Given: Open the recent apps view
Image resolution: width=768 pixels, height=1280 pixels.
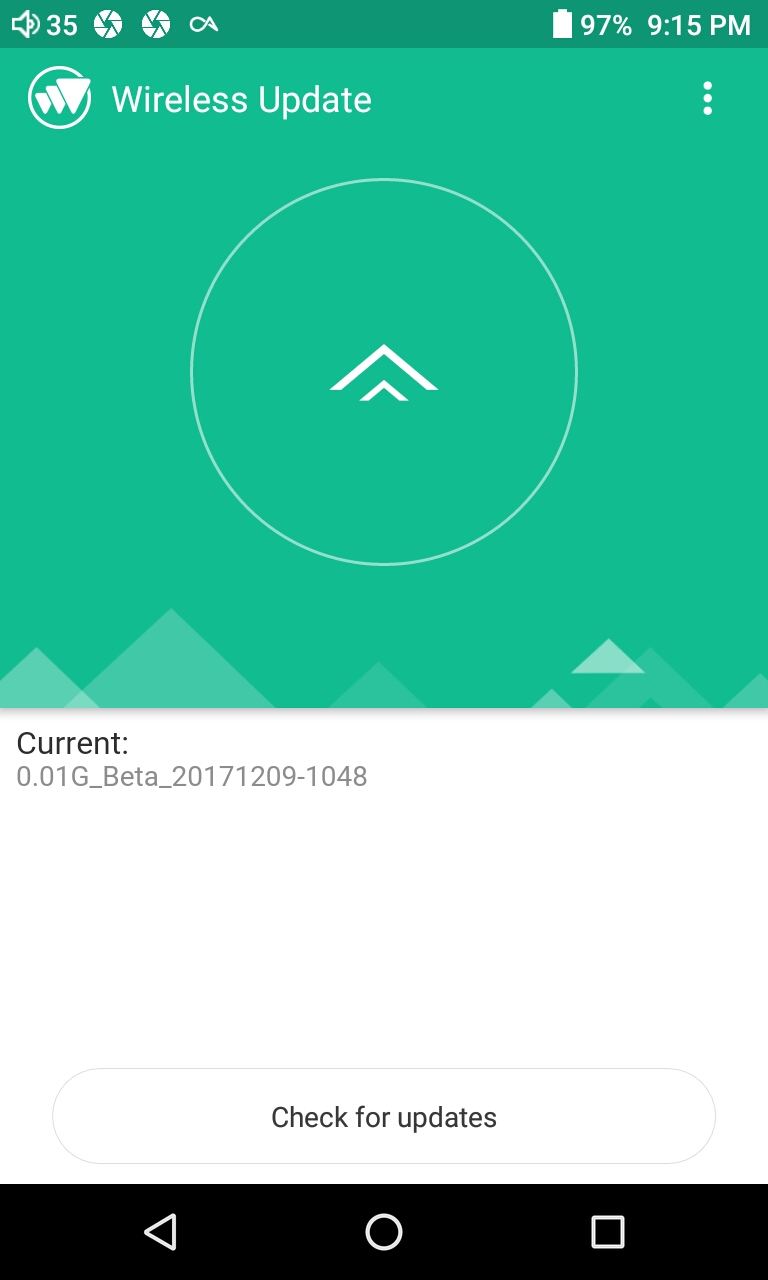Looking at the screenshot, I should pos(607,1232).
